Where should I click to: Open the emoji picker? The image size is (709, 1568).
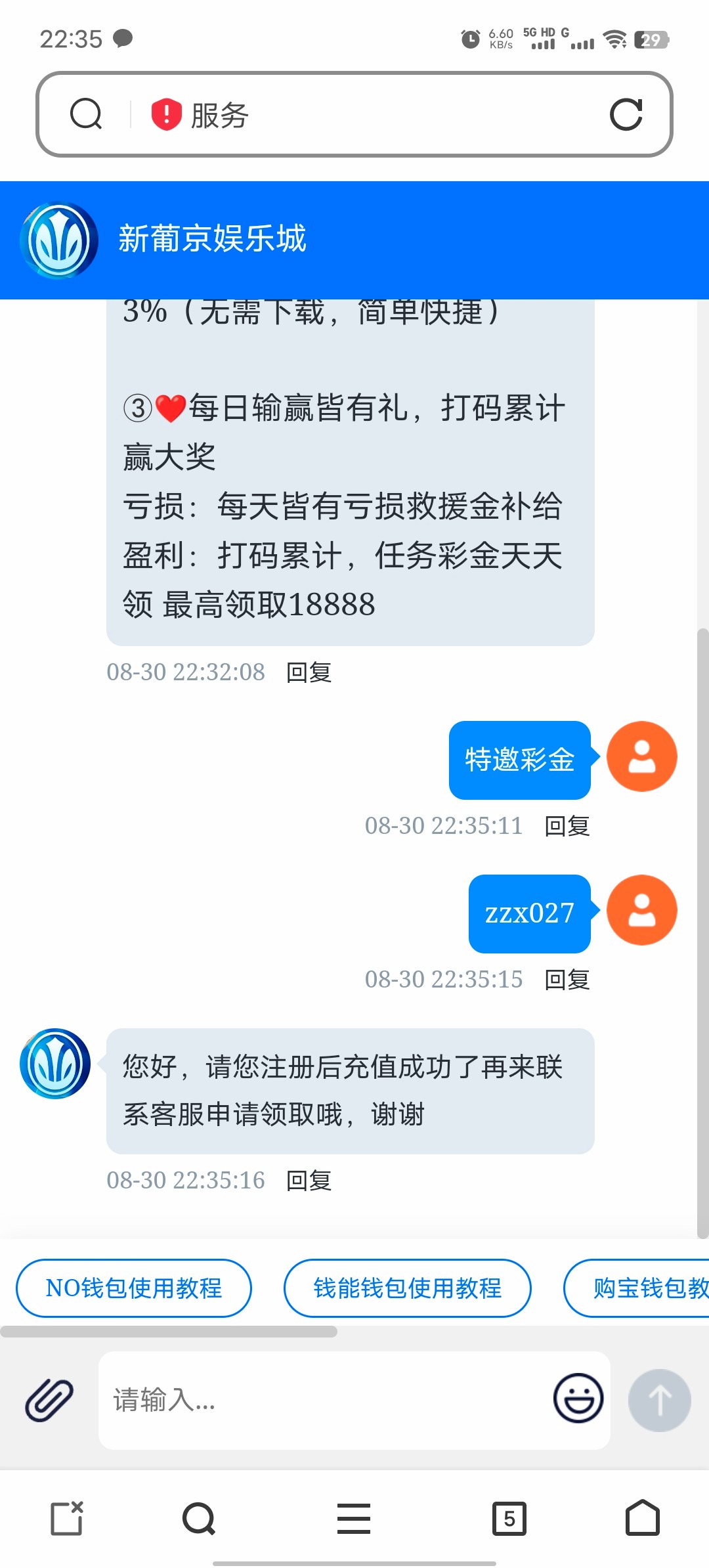[x=578, y=1399]
